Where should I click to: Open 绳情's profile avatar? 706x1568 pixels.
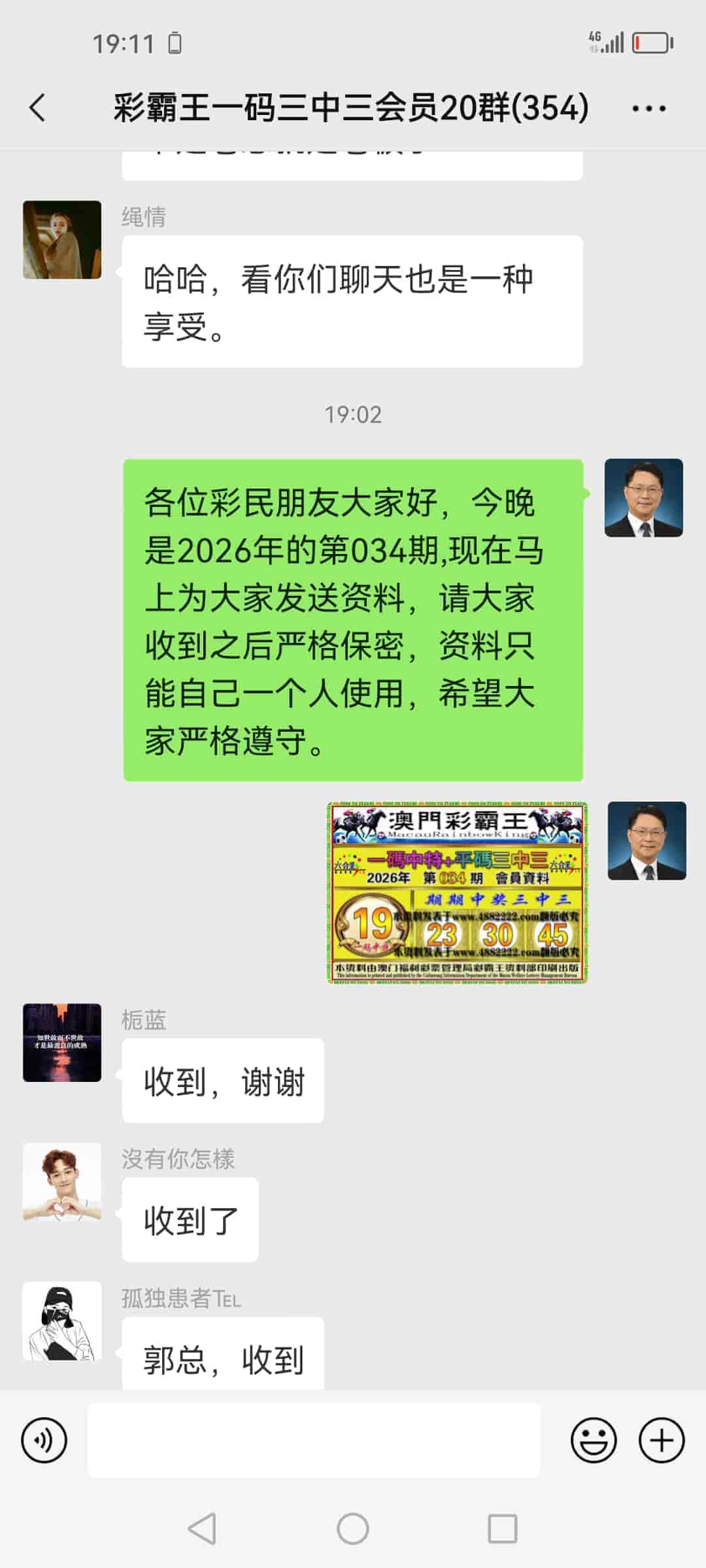coord(62,238)
